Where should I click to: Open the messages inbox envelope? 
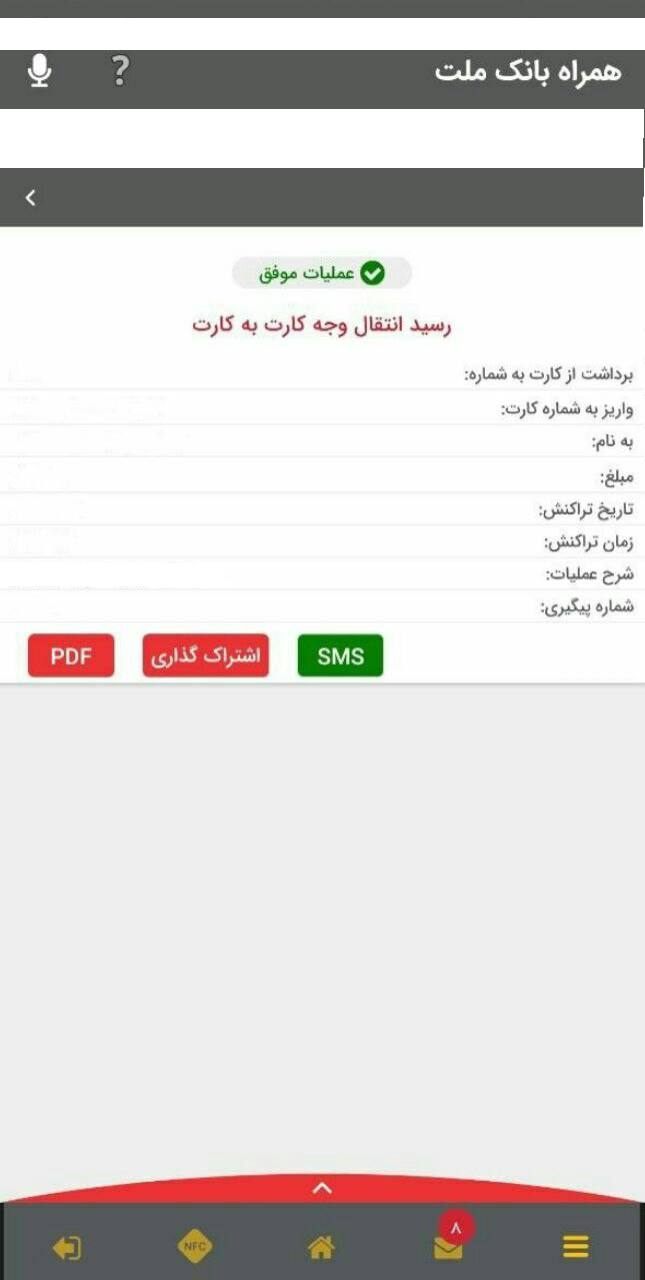(448, 1246)
